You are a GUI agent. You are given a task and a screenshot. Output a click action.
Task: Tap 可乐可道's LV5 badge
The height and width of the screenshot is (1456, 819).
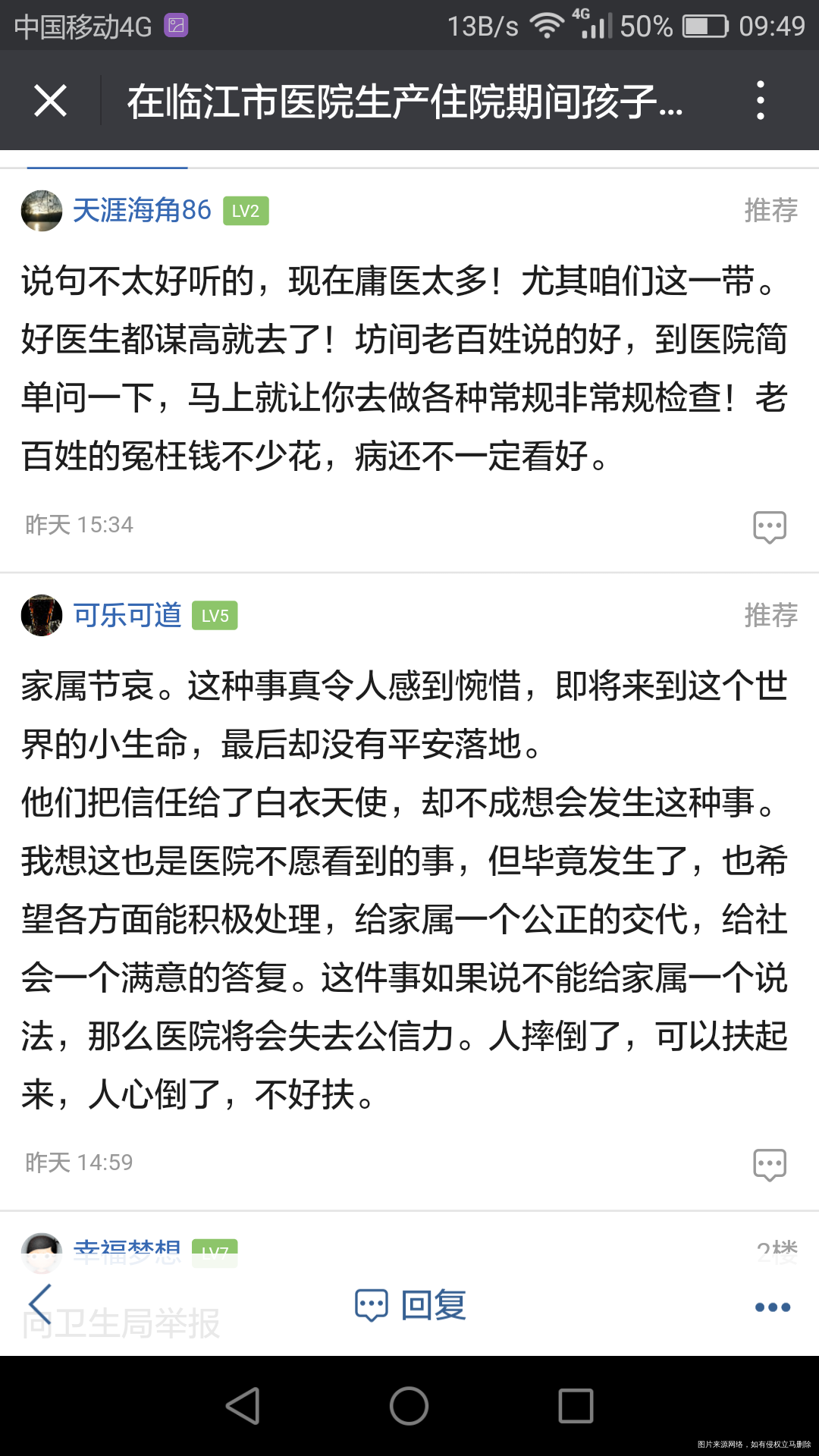coord(215,616)
